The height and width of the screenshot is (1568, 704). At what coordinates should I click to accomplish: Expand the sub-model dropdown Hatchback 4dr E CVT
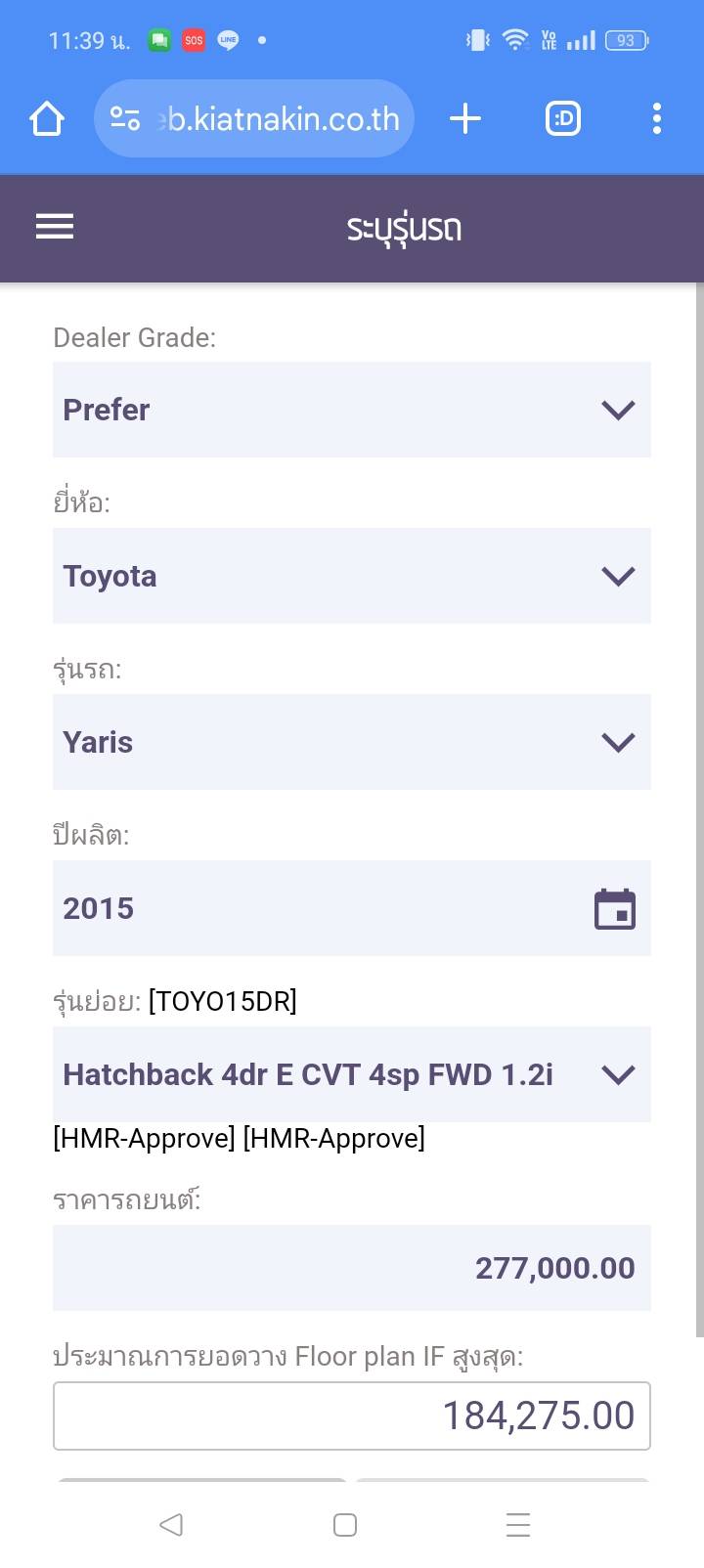[351, 1074]
